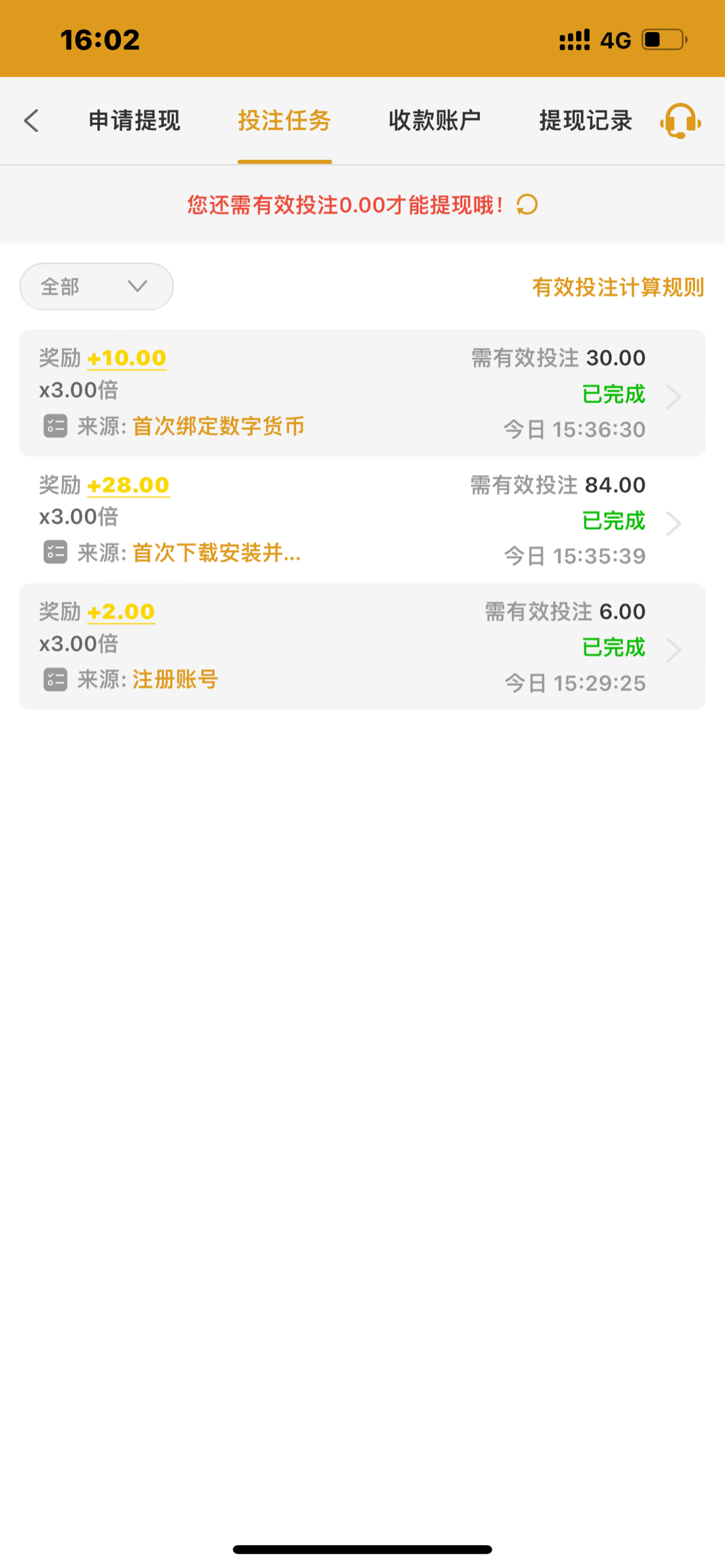The image size is (725, 1568).
Task: Select the 投注任务 tab
Action: (x=284, y=121)
